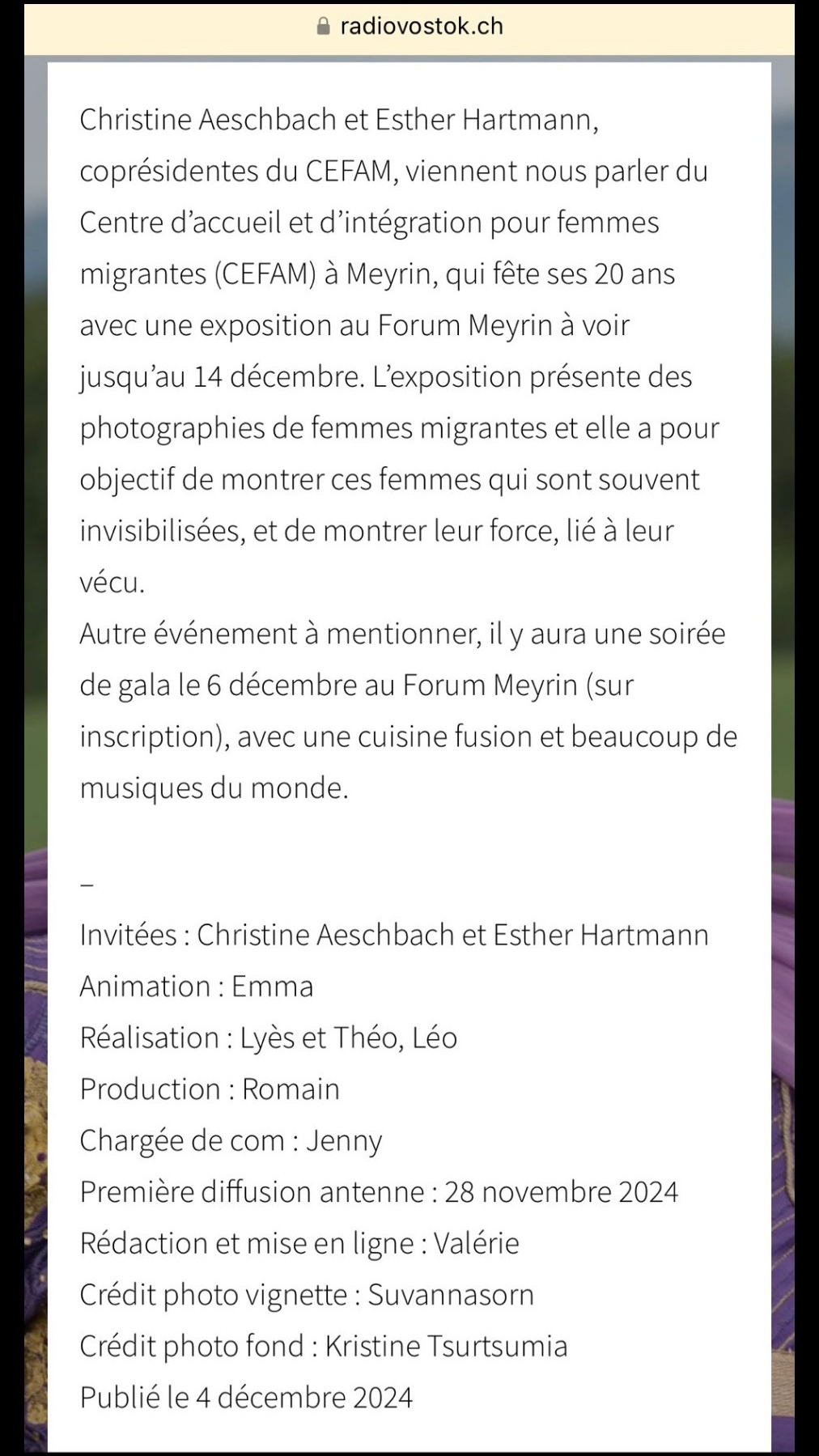Click the Chargée de com credit Jenny
The image size is (819, 1456).
tap(344, 1140)
